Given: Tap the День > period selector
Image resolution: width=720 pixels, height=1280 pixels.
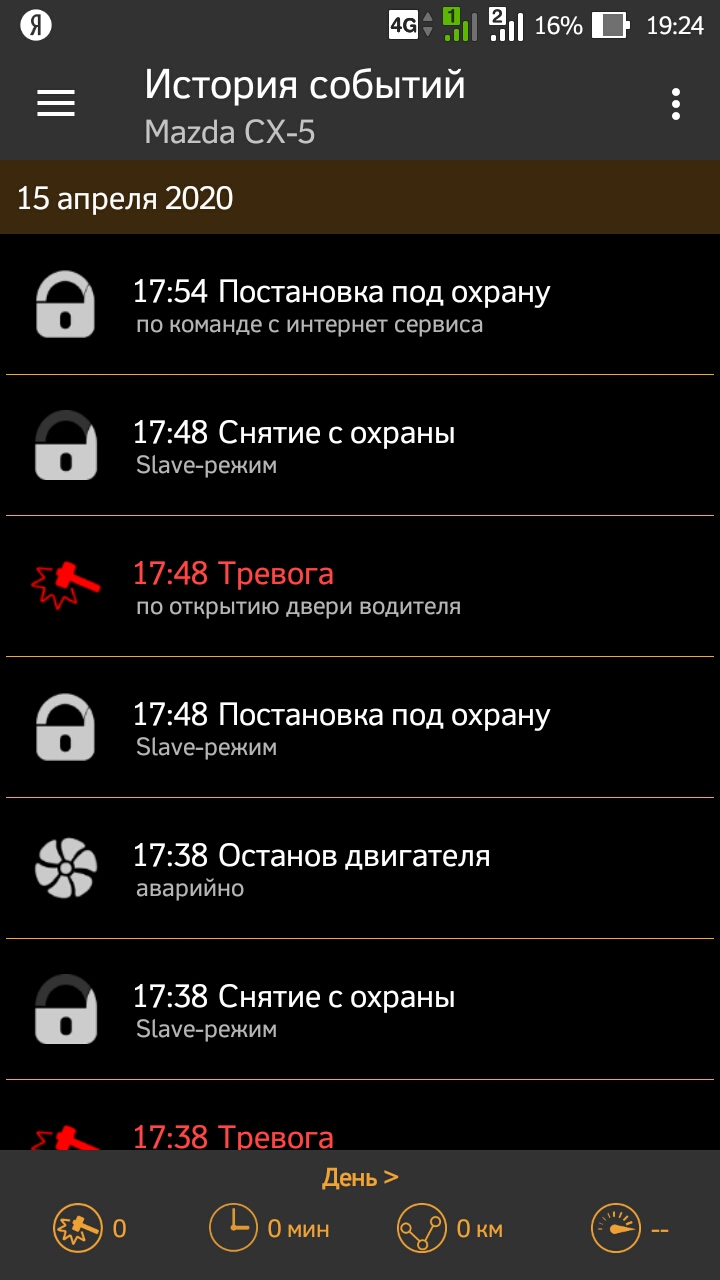Looking at the screenshot, I should point(360,1177).
